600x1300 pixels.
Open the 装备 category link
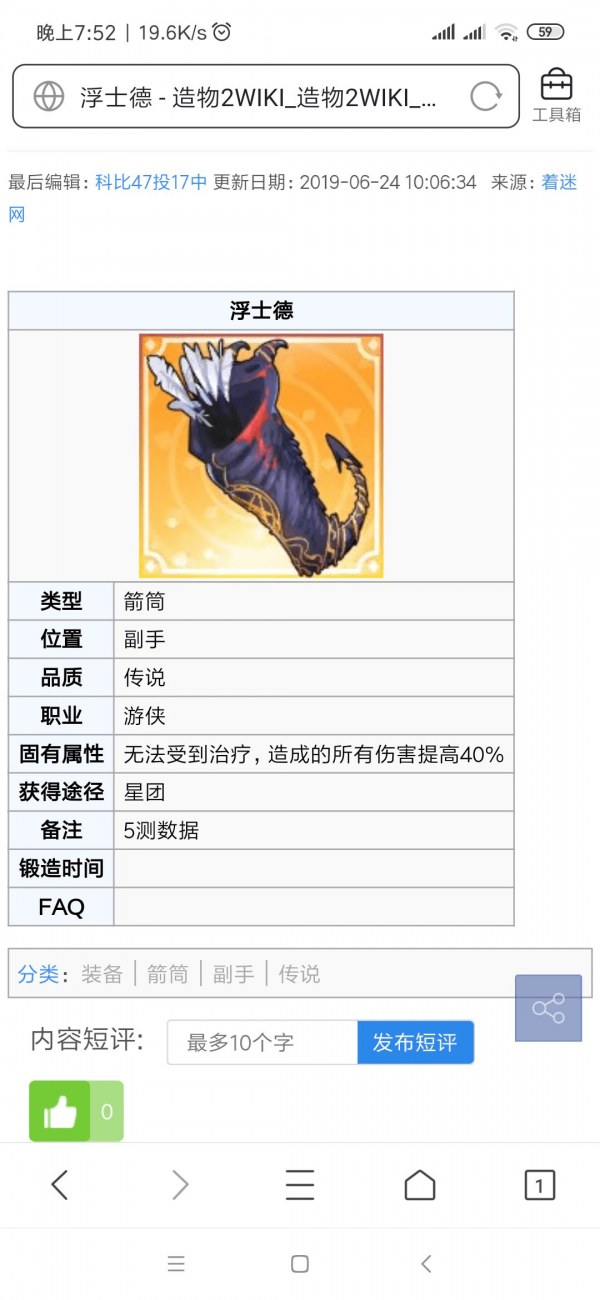click(102, 974)
